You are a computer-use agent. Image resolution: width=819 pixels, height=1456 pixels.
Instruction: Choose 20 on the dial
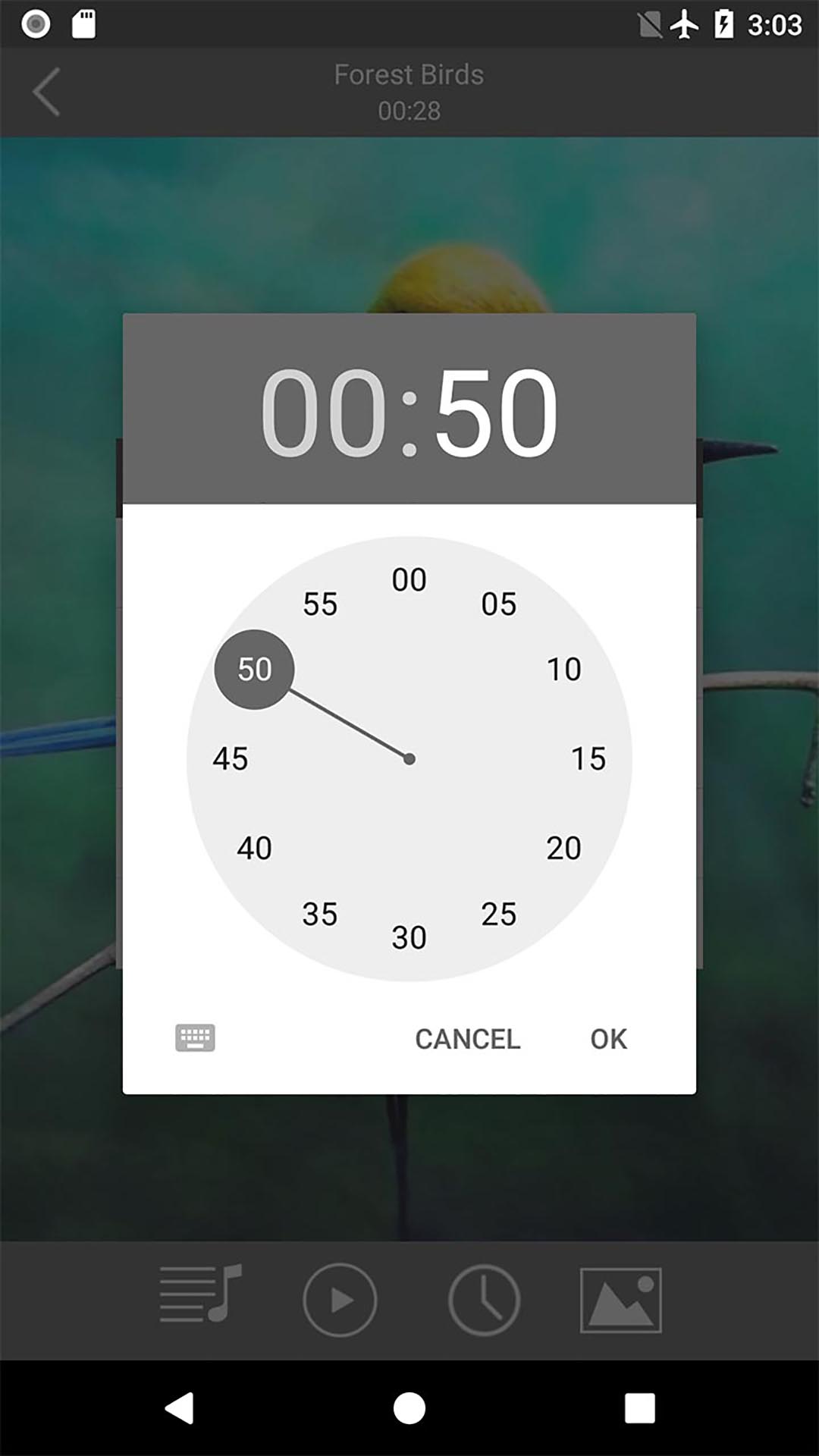pos(563,848)
